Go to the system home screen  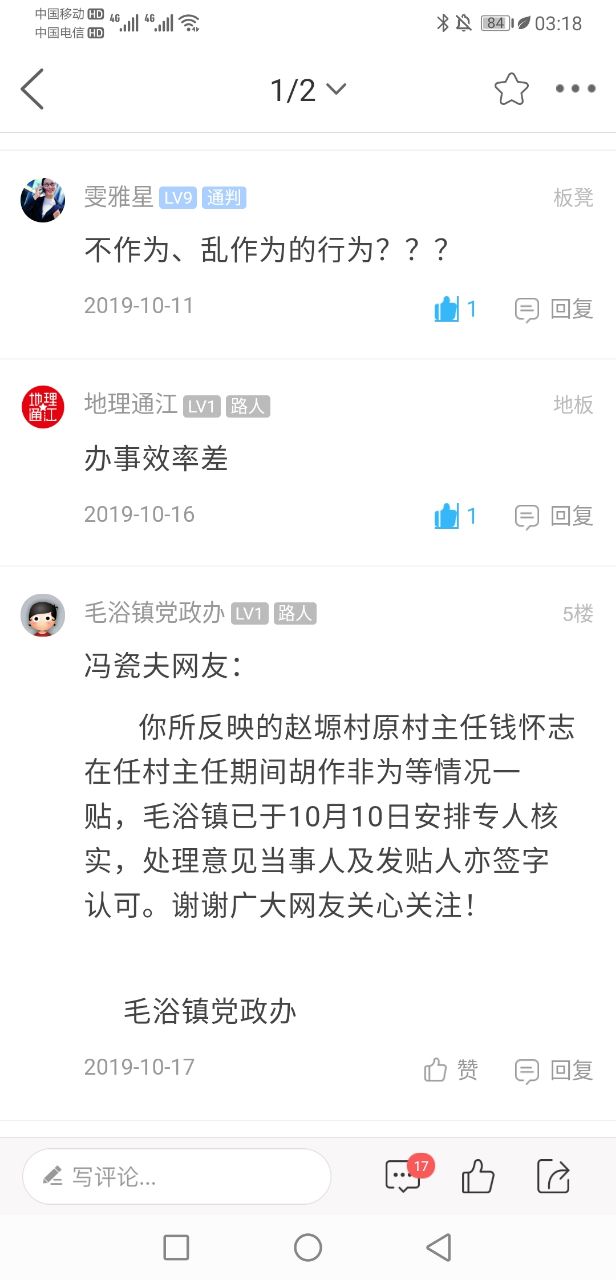(x=308, y=1247)
